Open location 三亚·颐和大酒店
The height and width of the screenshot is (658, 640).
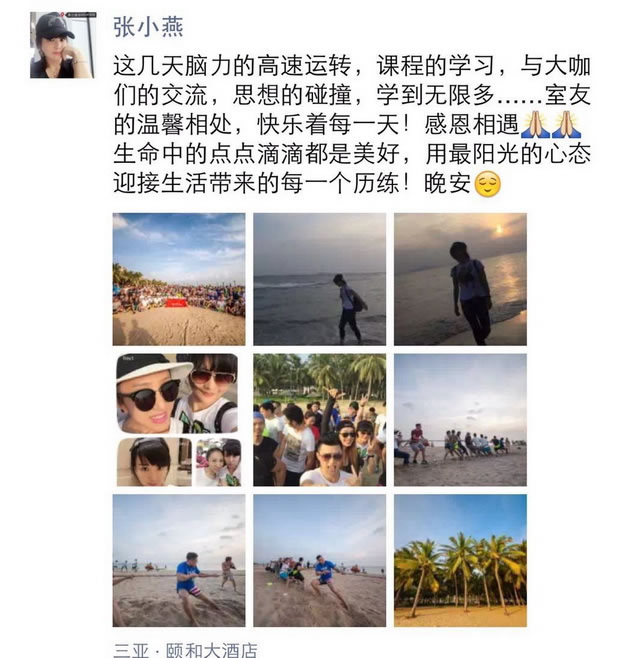(x=185, y=649)
